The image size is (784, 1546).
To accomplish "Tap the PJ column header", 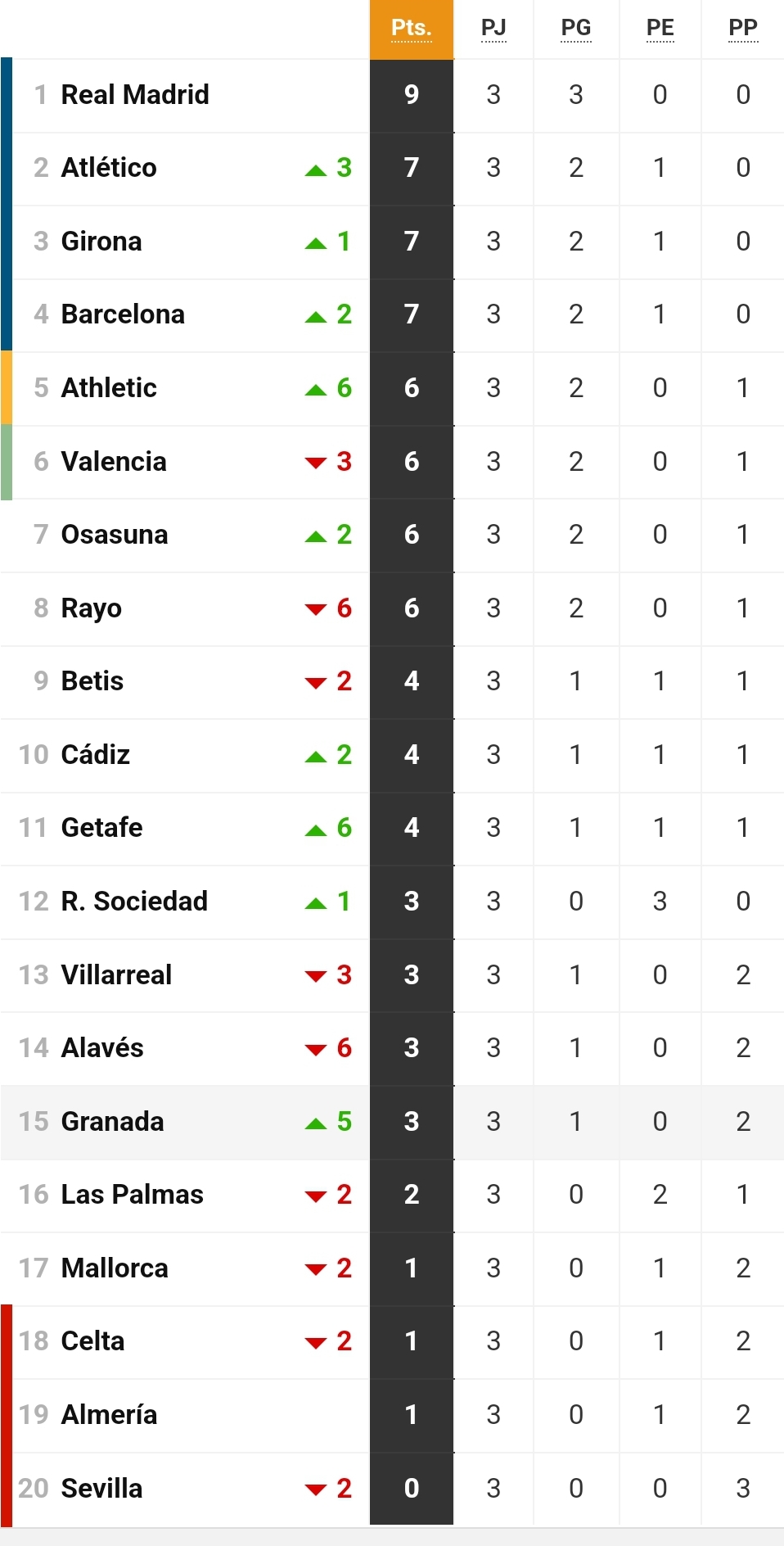I will click(x=493, y=29).
